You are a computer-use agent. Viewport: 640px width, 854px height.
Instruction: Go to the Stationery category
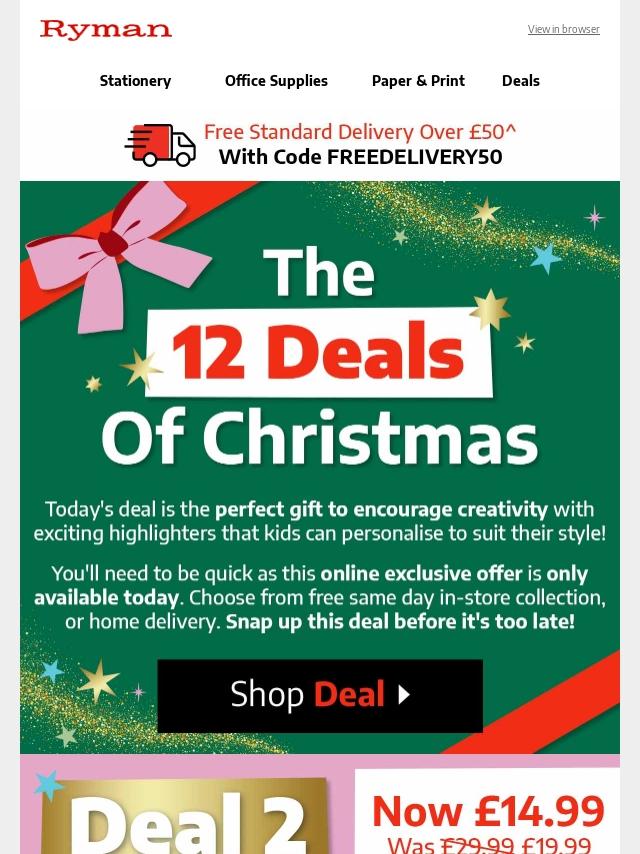(135, 81)
